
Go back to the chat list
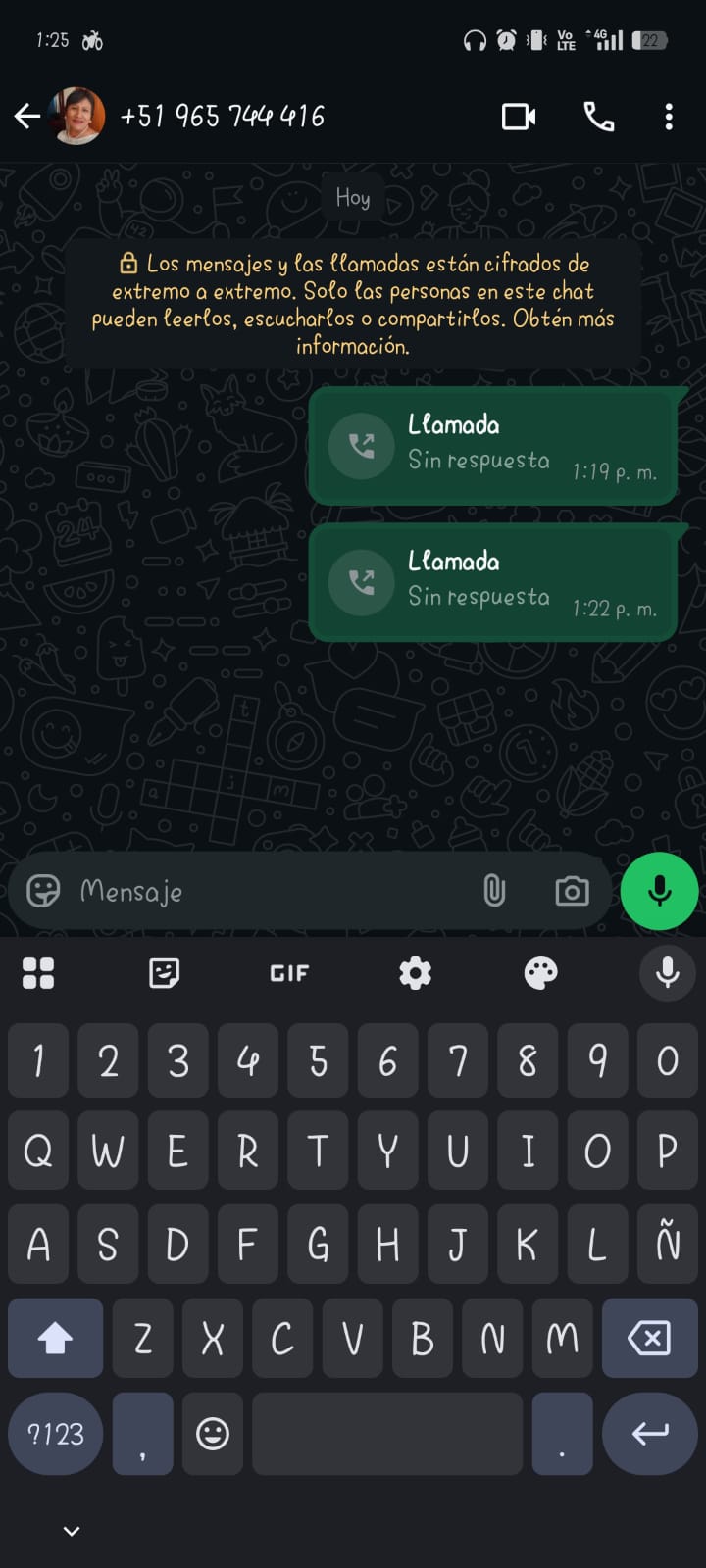27,117
